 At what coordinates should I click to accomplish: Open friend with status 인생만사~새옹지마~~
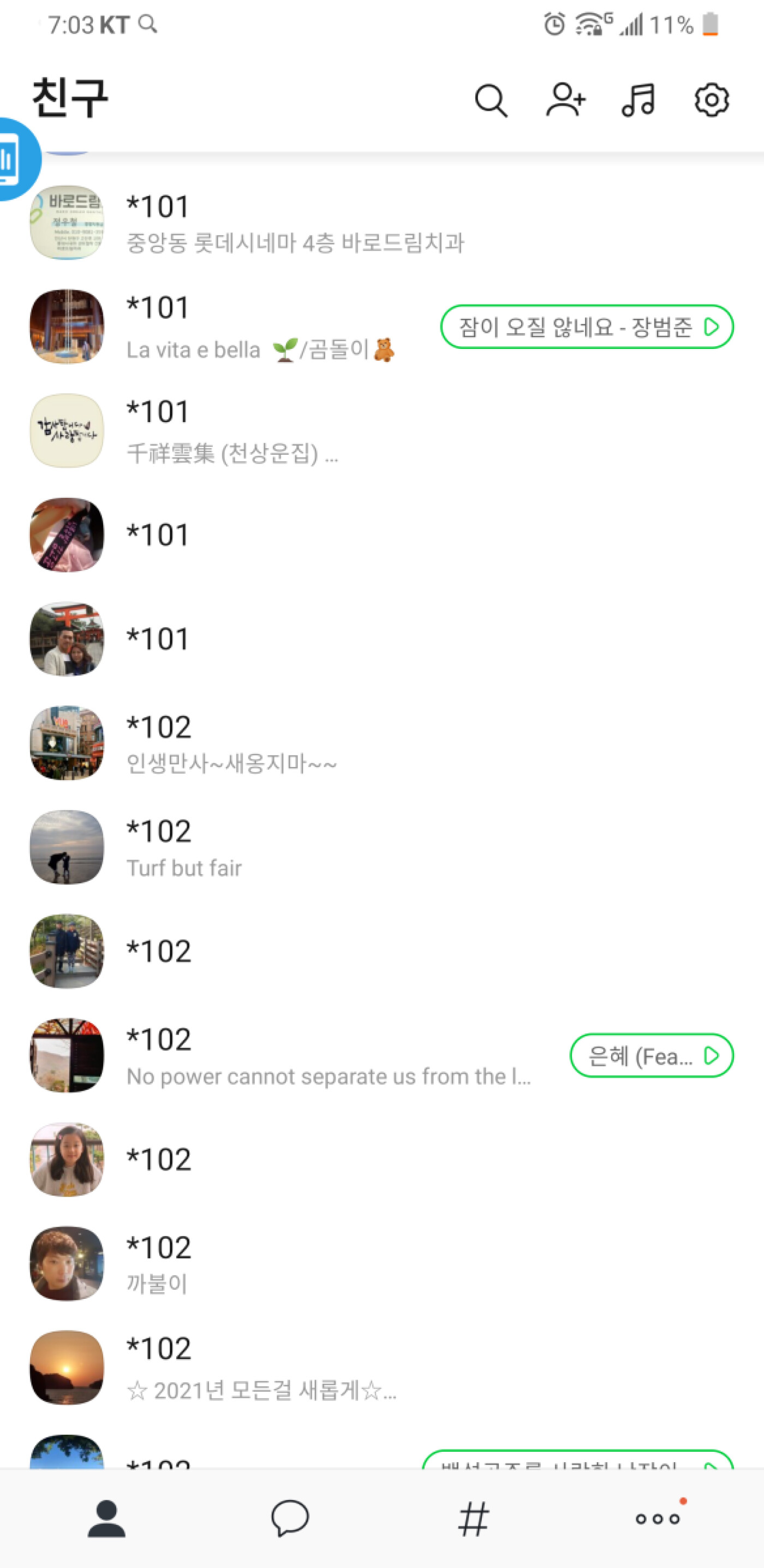(x=231, y=743)
